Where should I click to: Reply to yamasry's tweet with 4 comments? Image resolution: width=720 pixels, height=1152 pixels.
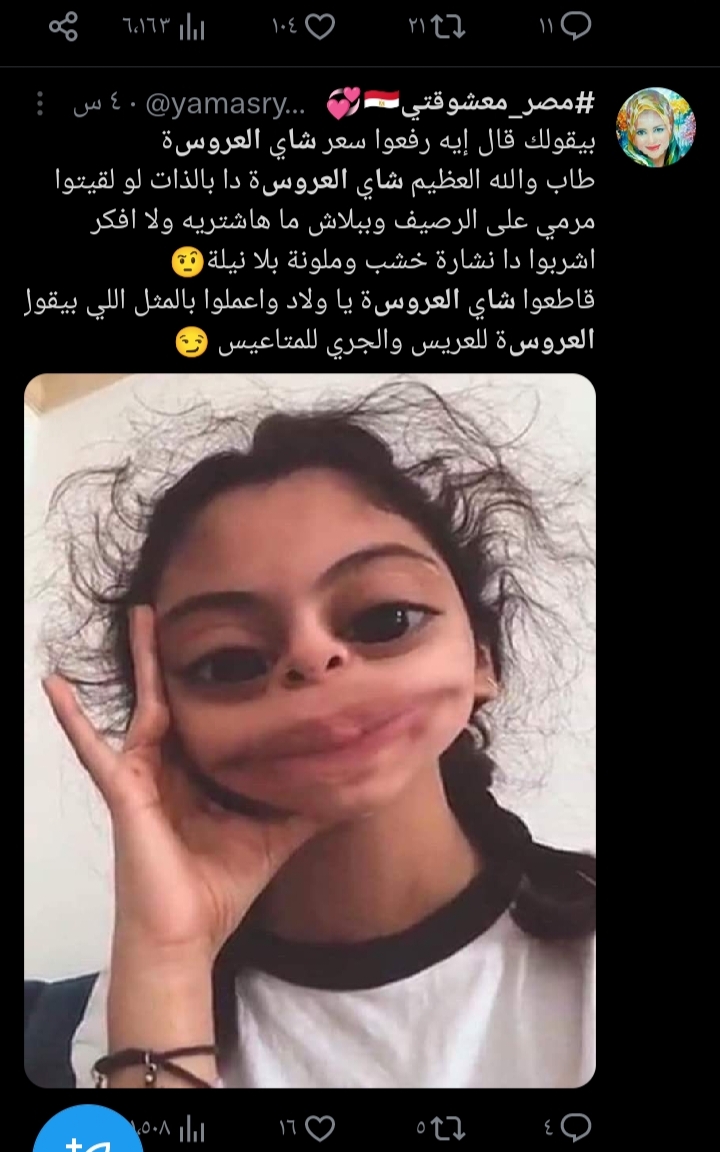(577, 1129)
